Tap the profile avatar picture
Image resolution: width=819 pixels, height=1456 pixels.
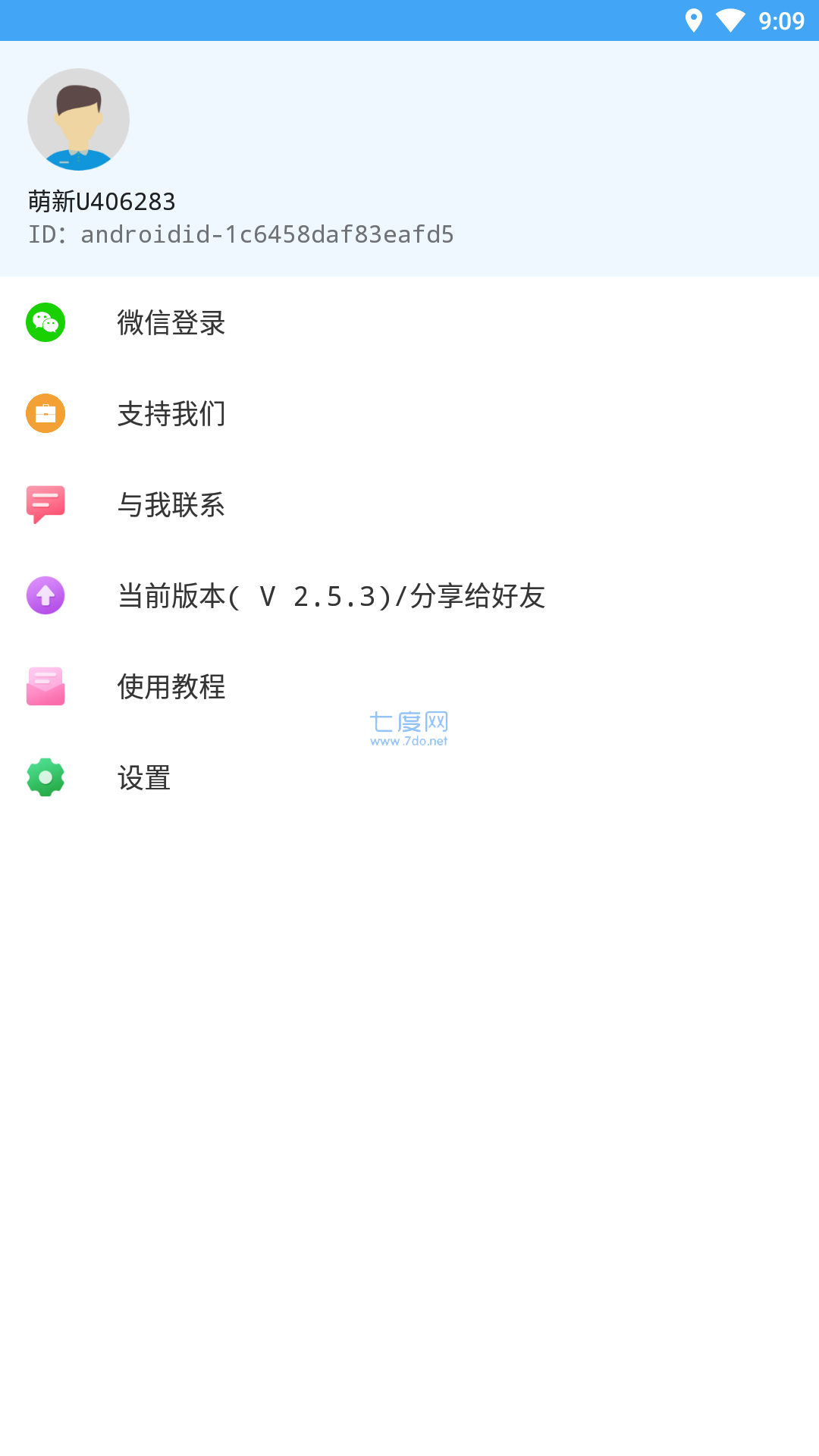[x=79, y=119]
